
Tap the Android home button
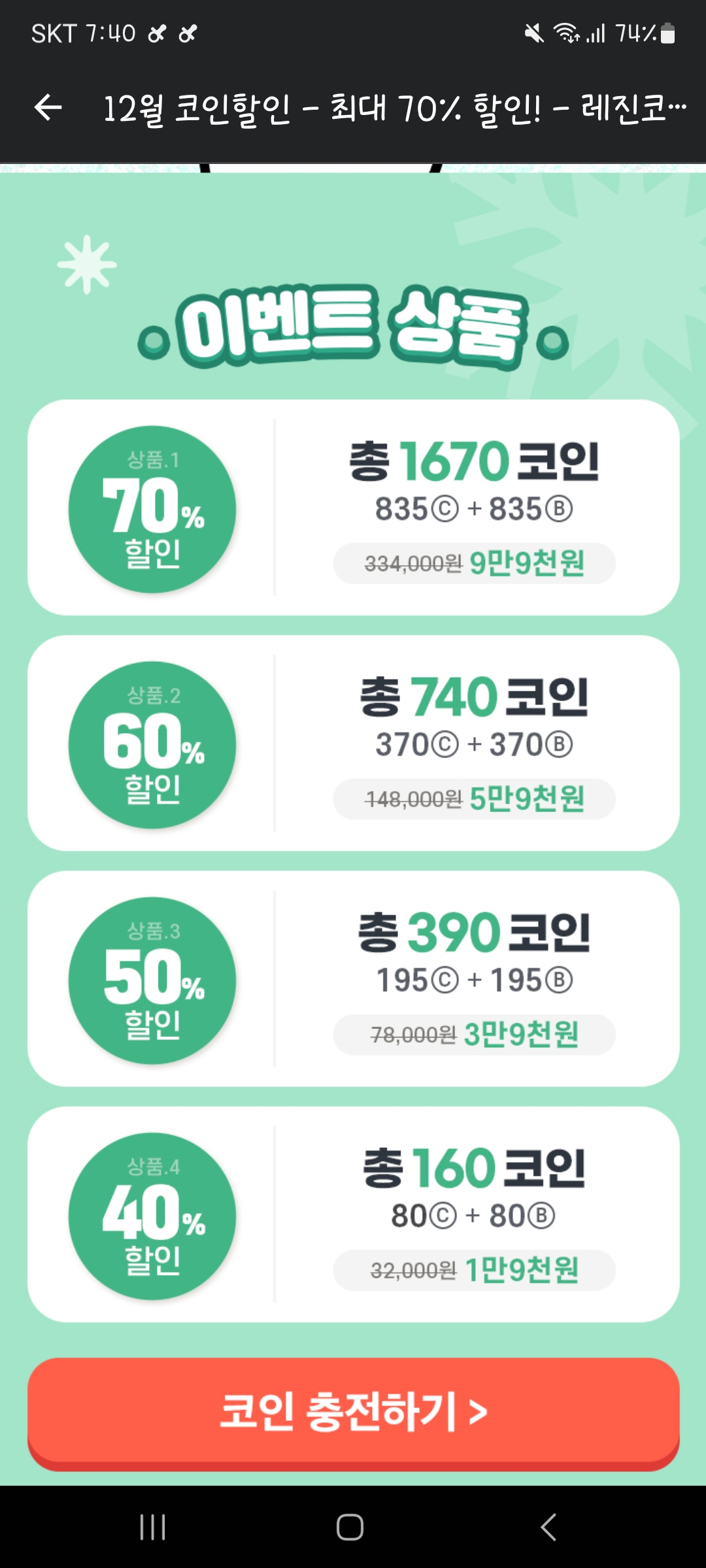(352, 1527)
